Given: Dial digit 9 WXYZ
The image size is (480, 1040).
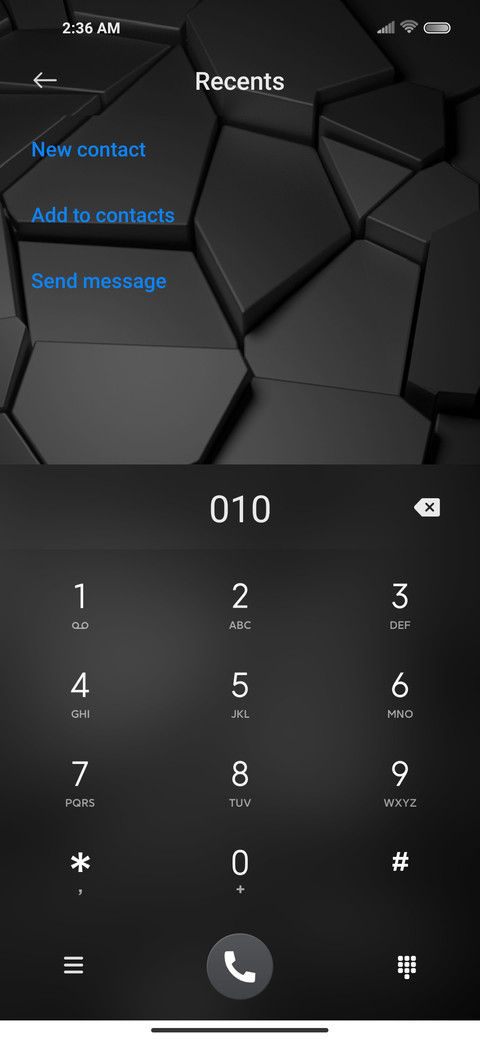Looking at the screenshot, I should 400,783.
